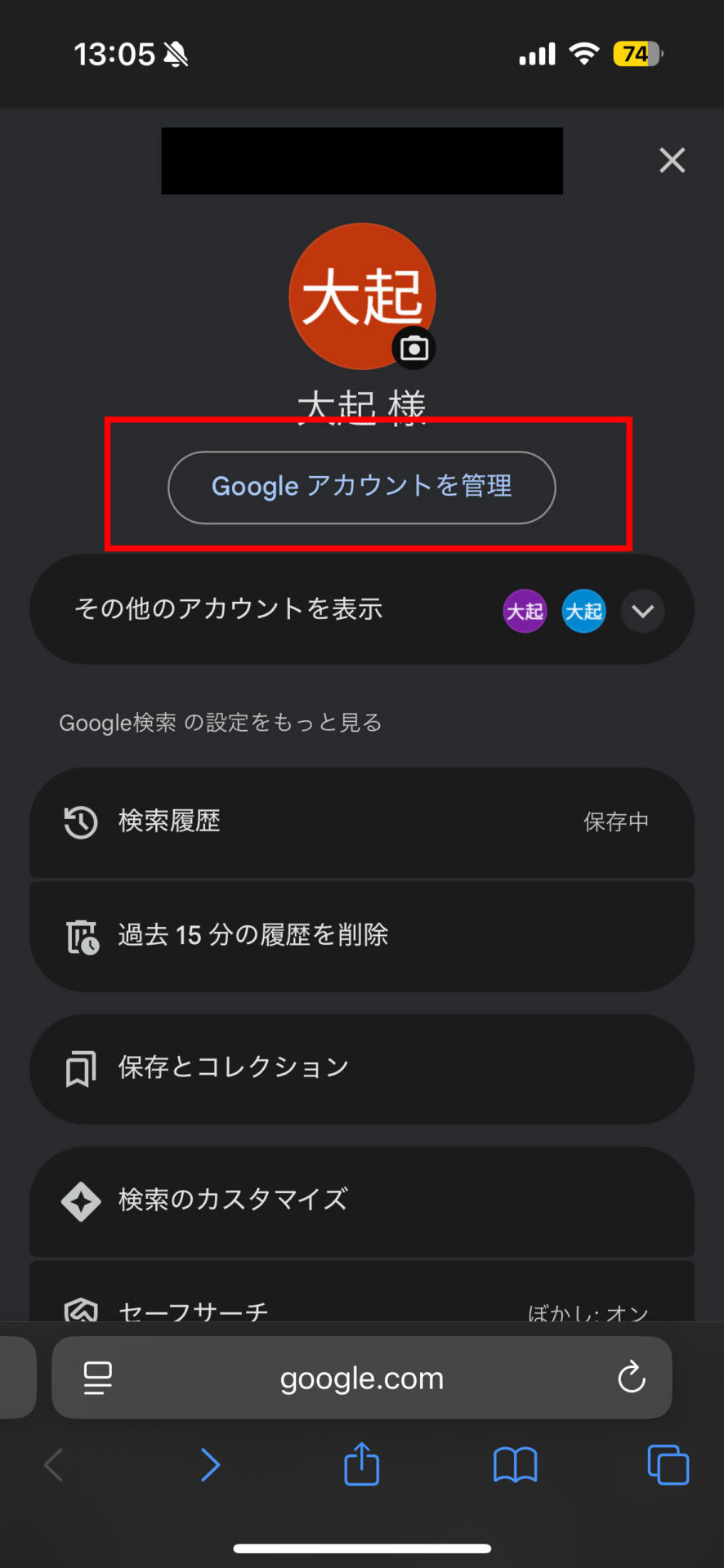Open the page settings icon in address bar
This screenshot has width=724, height=1568.
pyautogui.click(x=98, y=1378)
